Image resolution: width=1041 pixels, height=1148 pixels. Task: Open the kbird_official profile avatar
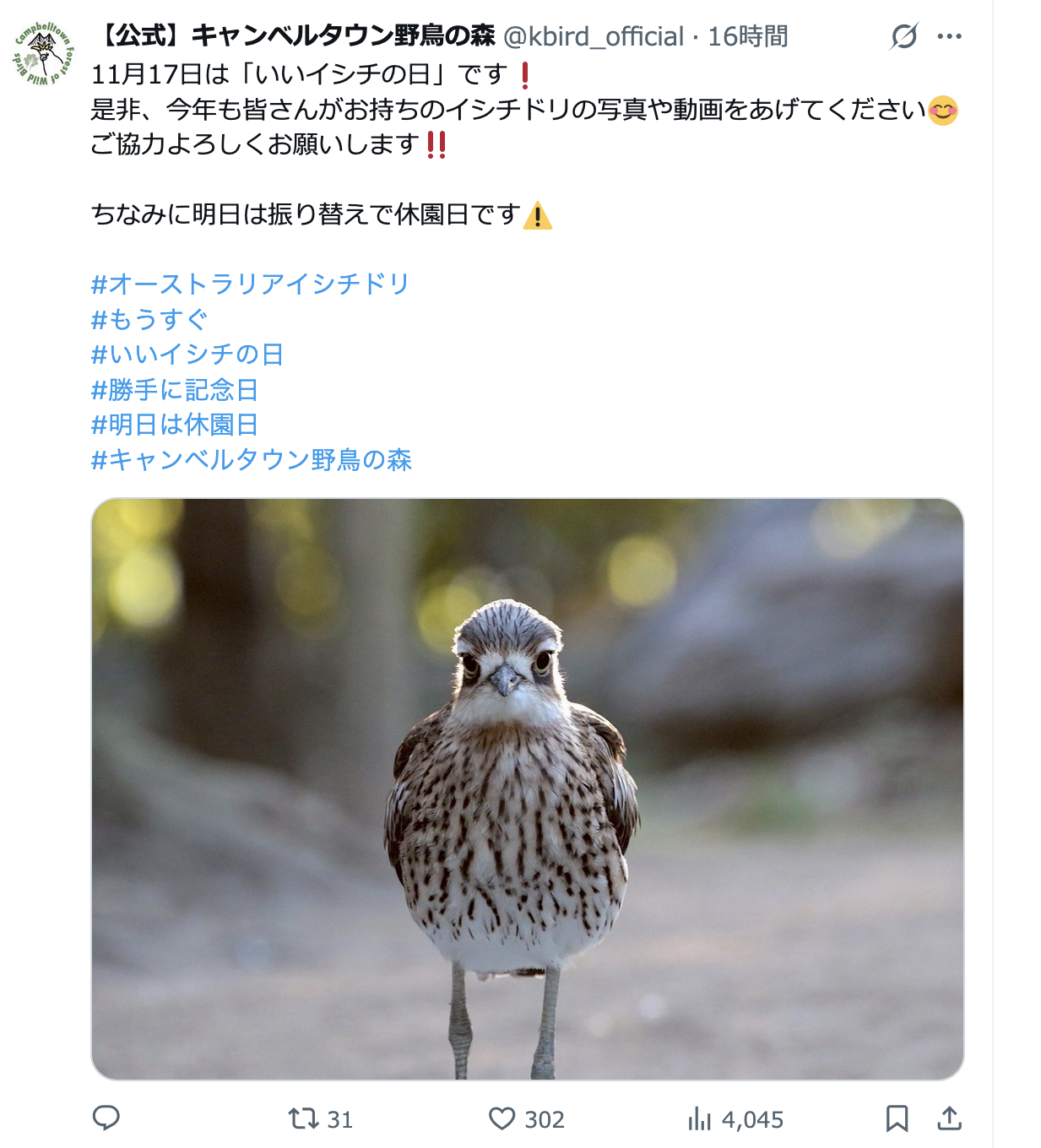(44, 54)
